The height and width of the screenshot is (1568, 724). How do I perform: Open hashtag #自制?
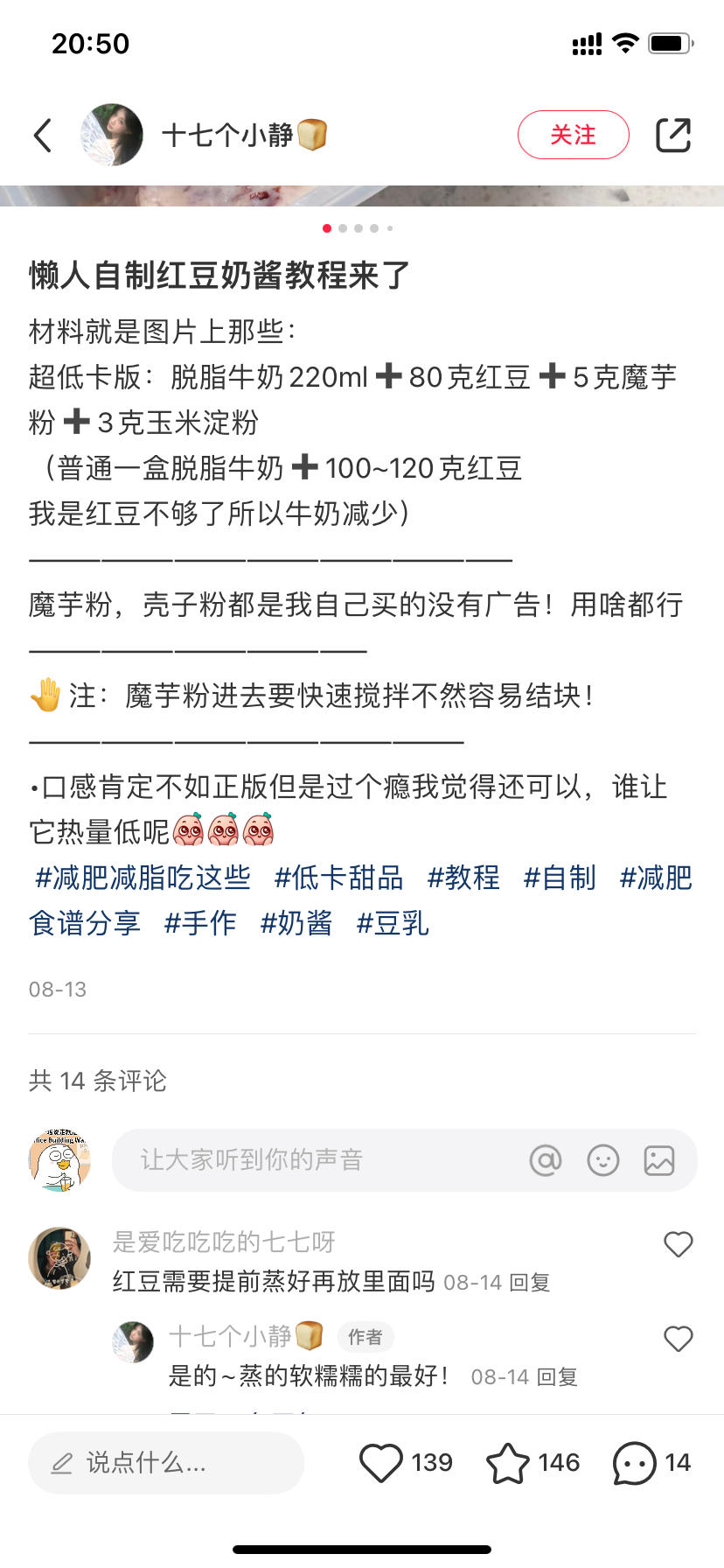coord(560,878)
